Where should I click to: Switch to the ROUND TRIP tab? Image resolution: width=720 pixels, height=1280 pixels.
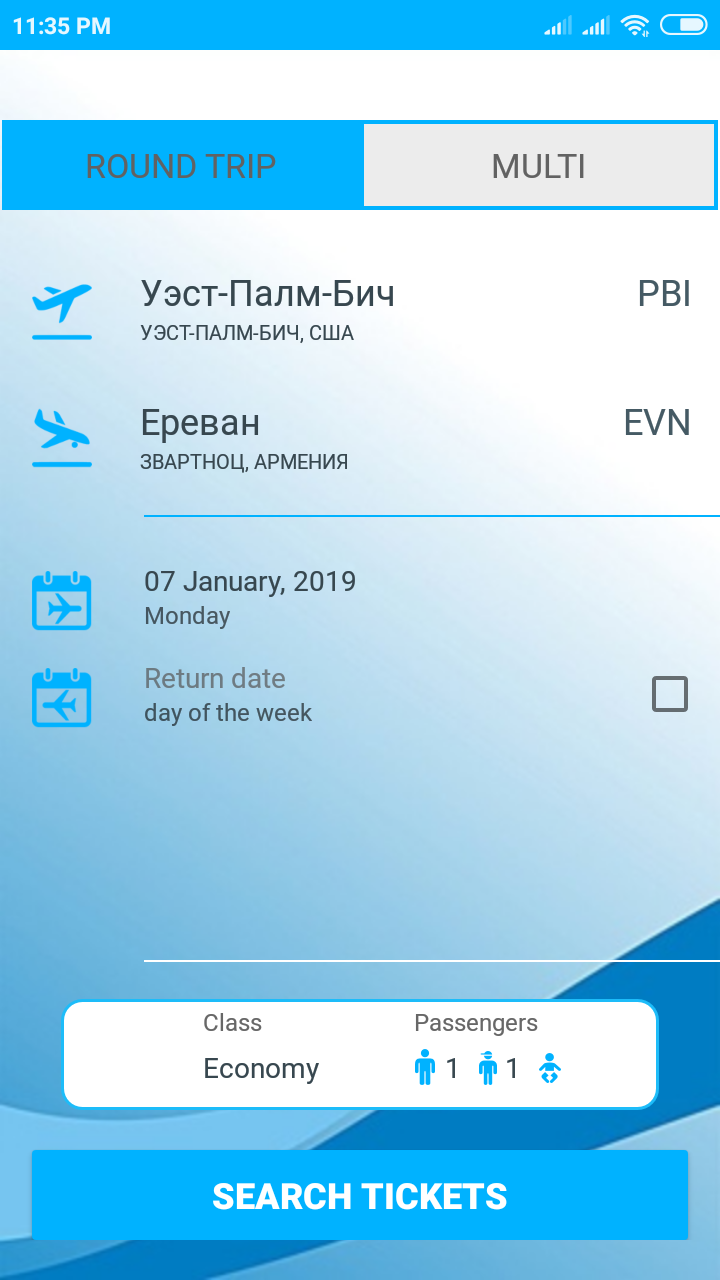pyautogui.click(x=181, y=166)
